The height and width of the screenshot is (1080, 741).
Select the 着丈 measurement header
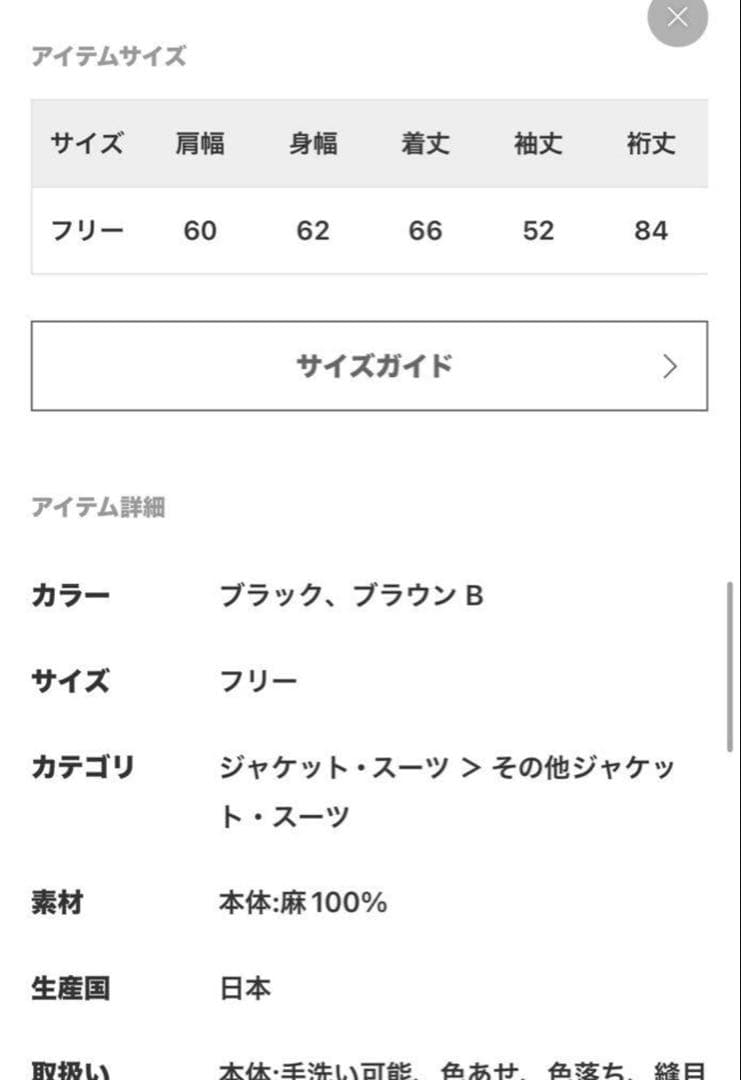(x=426, y=144)
